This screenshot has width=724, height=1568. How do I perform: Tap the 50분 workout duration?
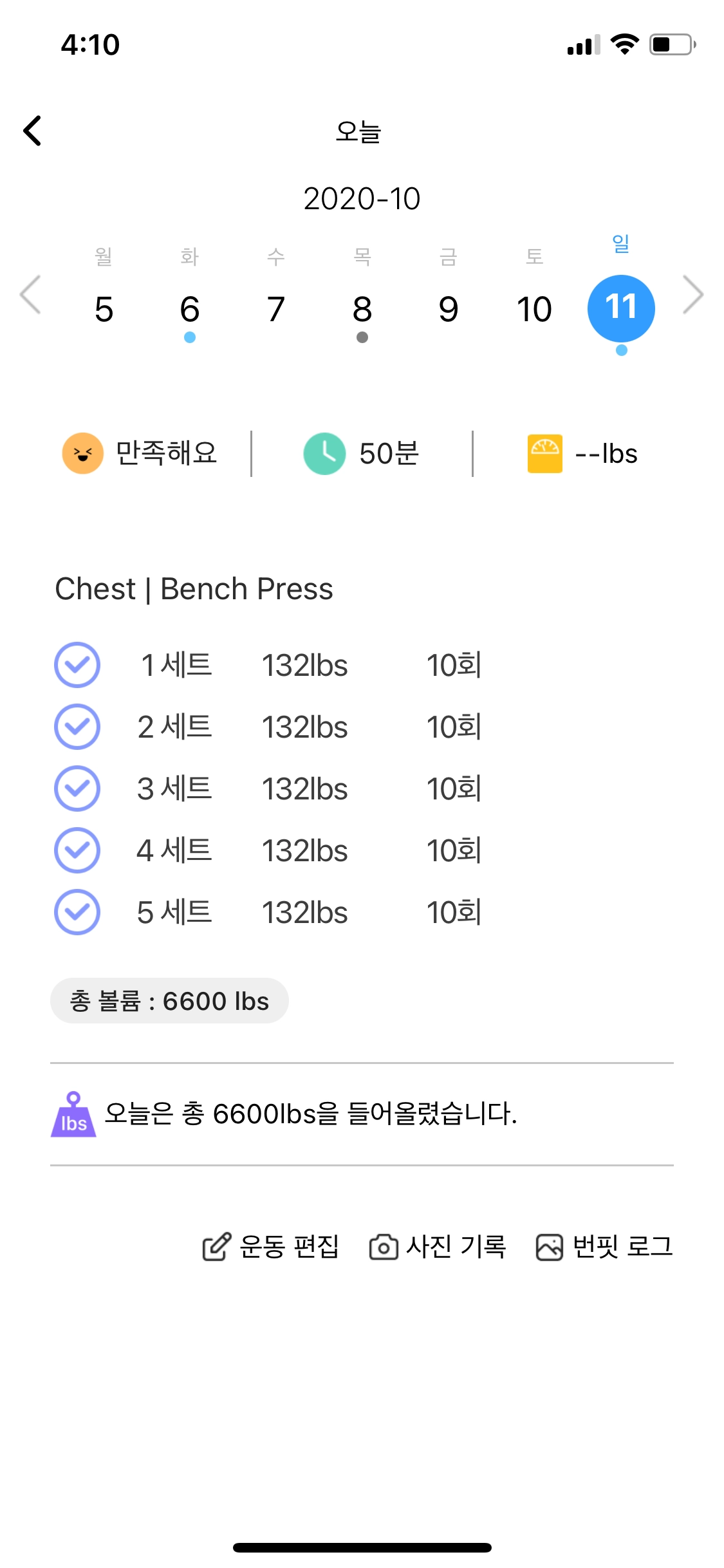362,453
